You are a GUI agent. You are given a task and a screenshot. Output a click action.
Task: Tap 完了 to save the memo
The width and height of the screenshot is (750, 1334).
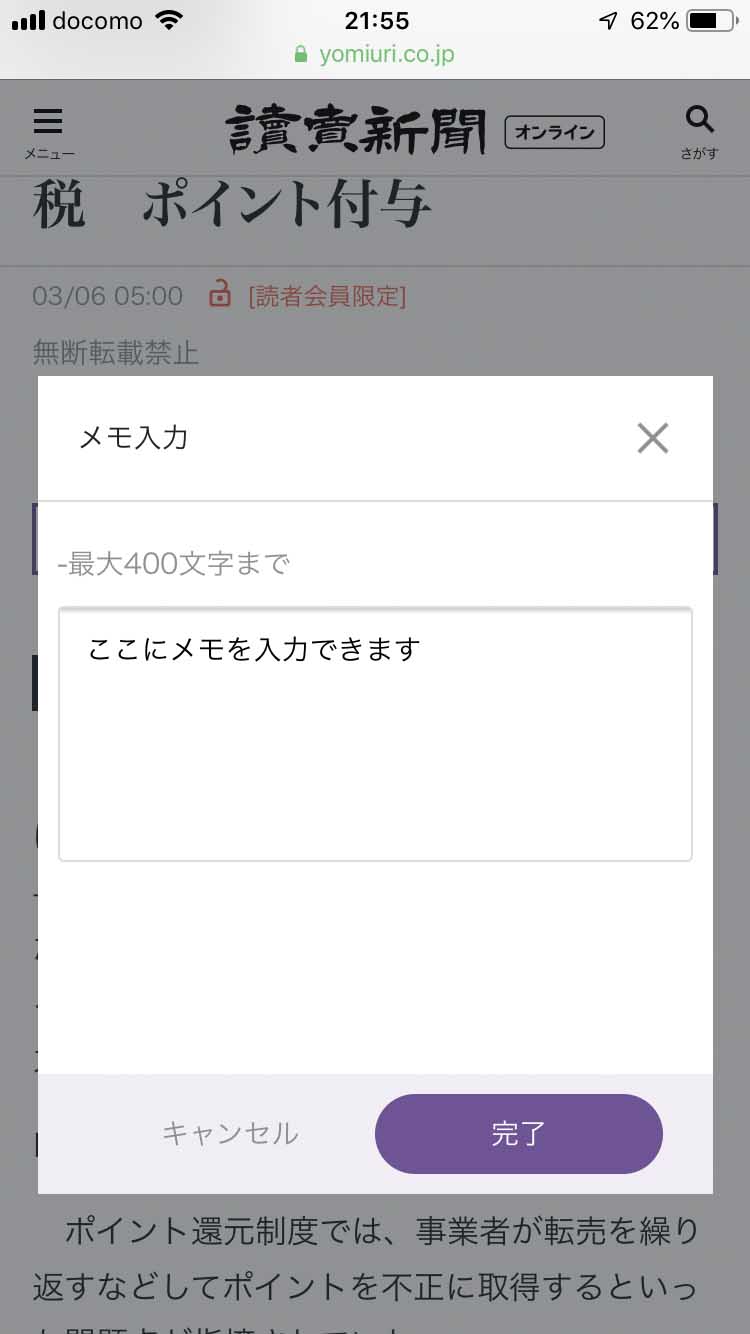(519, 1134)
